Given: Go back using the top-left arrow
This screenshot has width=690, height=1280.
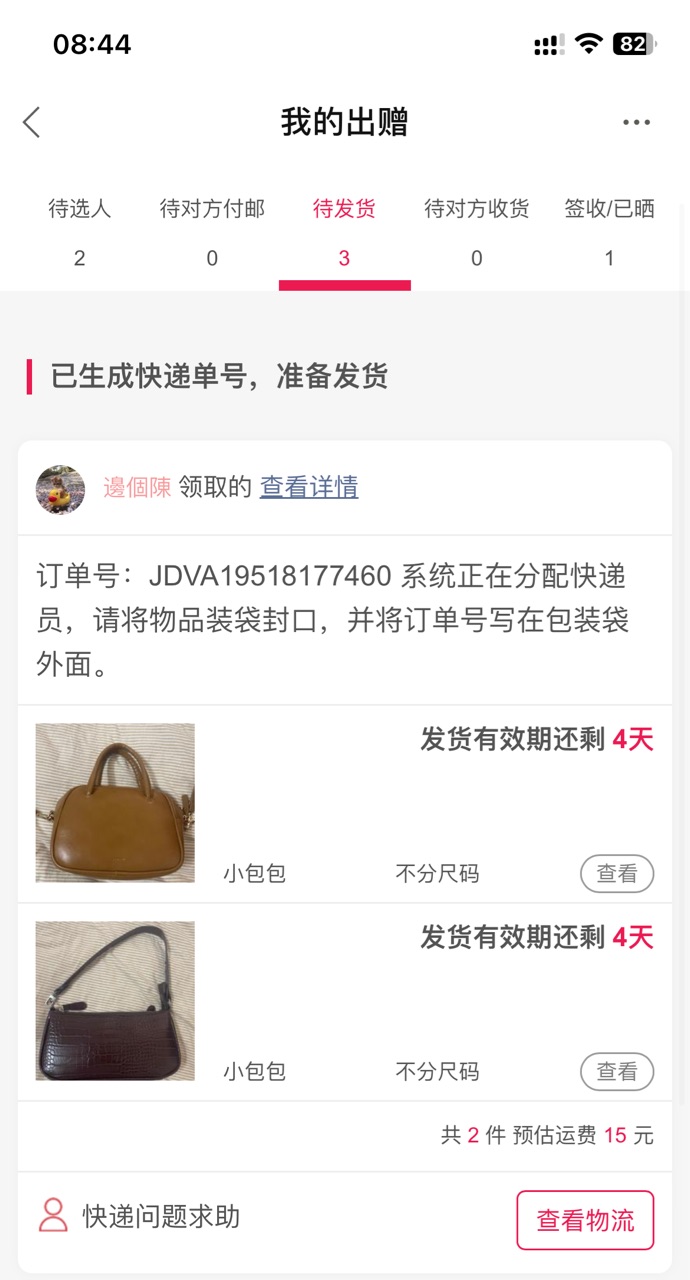Looking at the screenshot, I should [x=32, y=122].
